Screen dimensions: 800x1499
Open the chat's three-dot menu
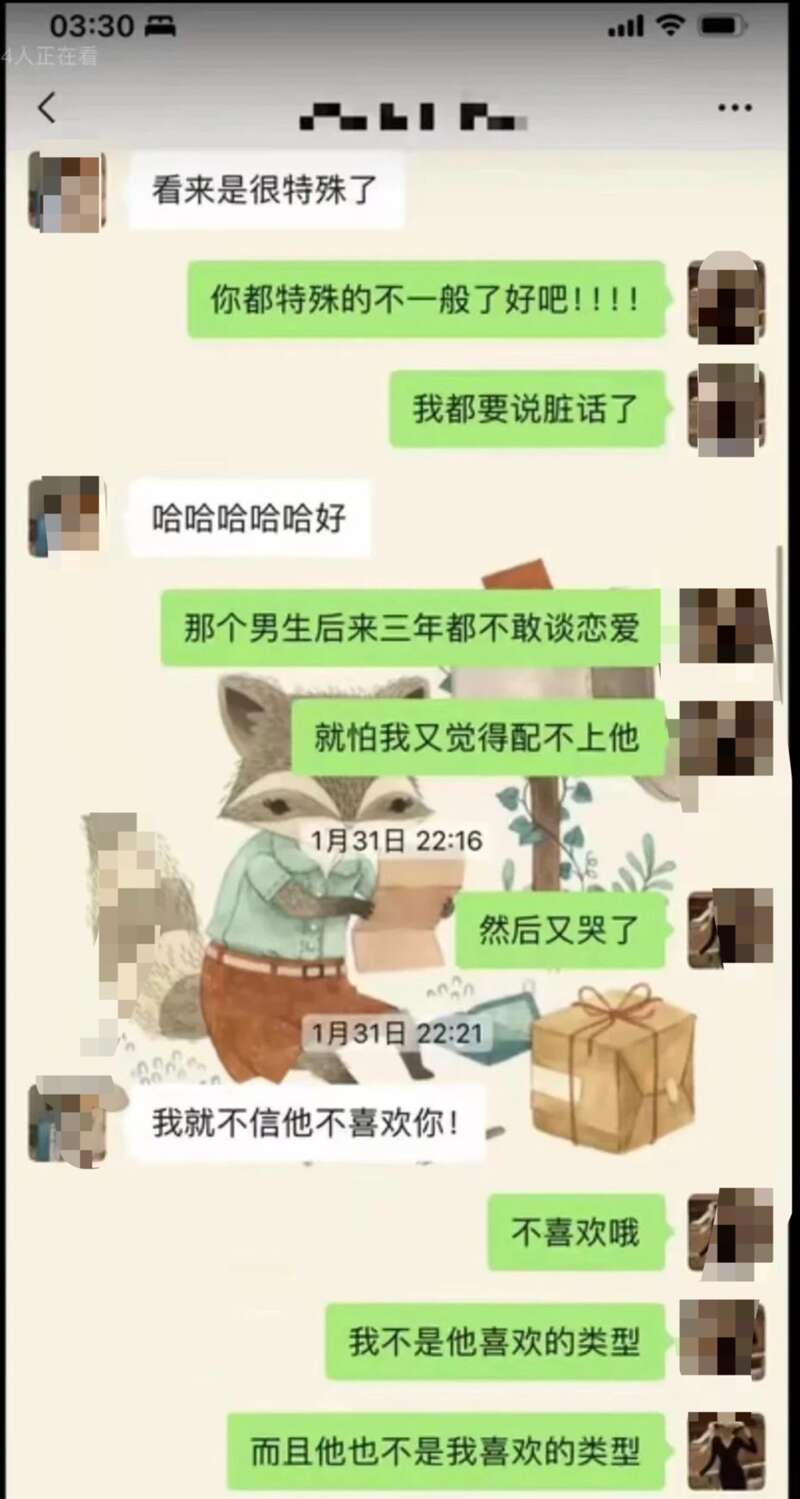click(x=735, y=108)
